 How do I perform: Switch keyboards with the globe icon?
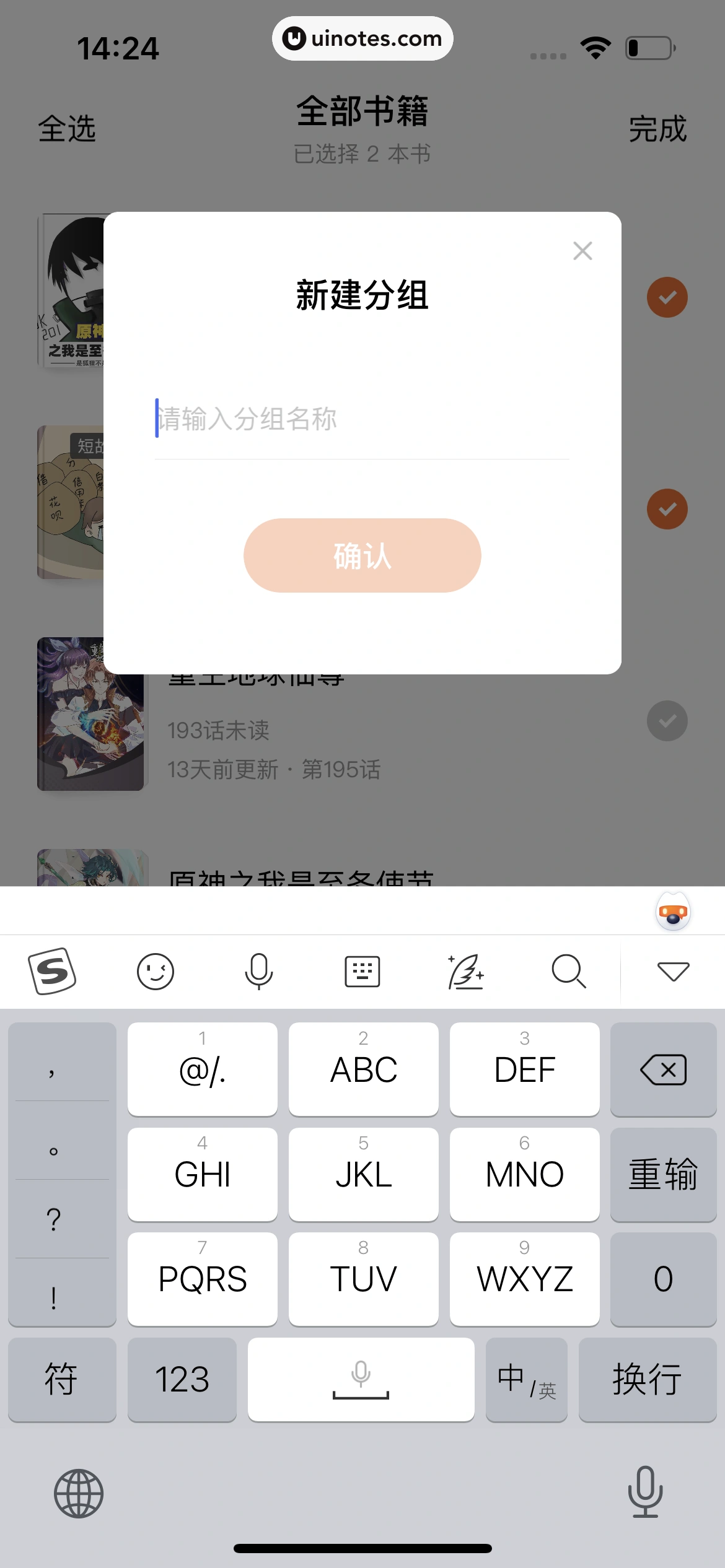(x=79, y=1494)
